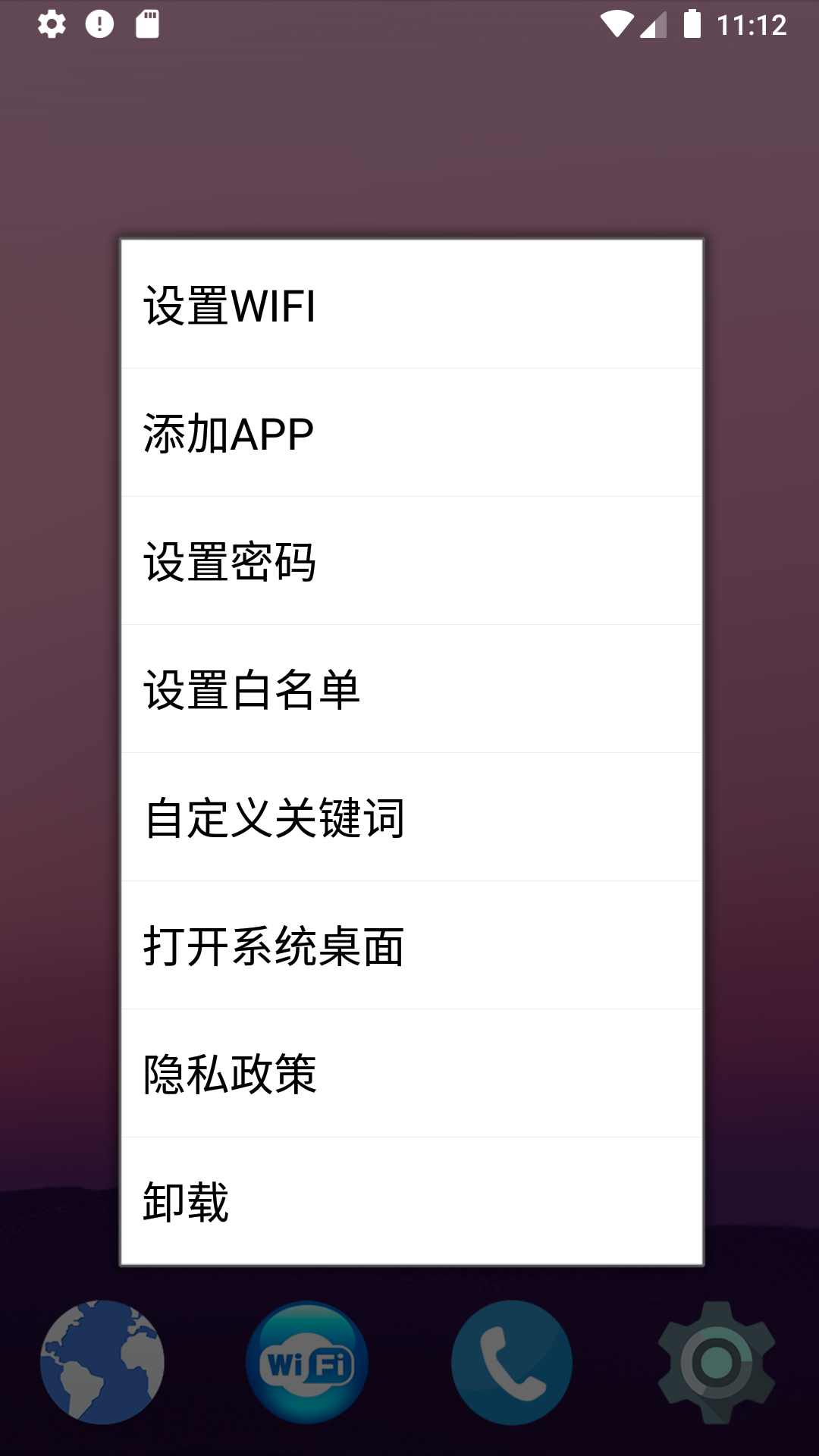Open the globe browser app icon

tap(102, 1362)
